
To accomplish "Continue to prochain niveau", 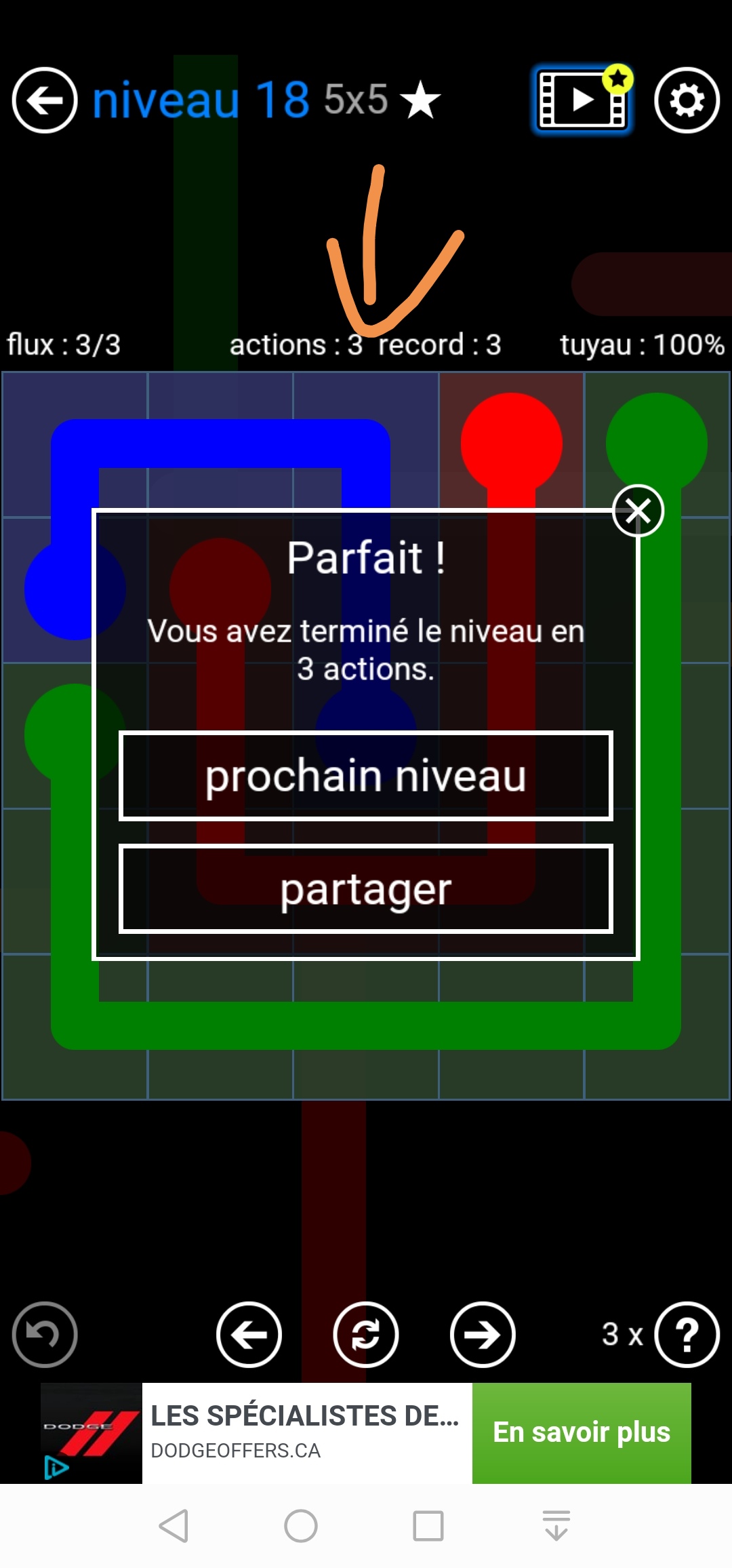I will pos(366,776).
